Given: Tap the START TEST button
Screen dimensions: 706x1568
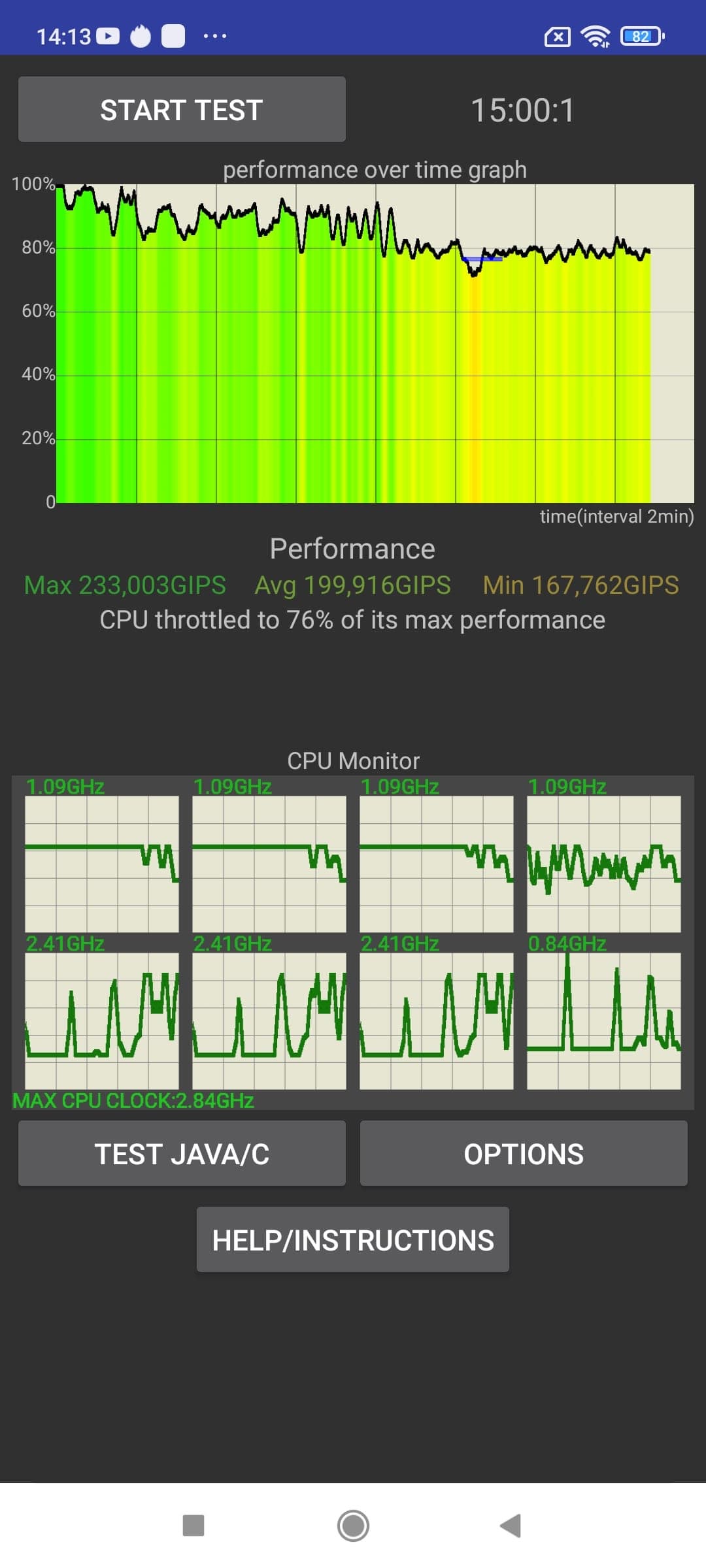Looking at the screenshot, I should [182, 110].
